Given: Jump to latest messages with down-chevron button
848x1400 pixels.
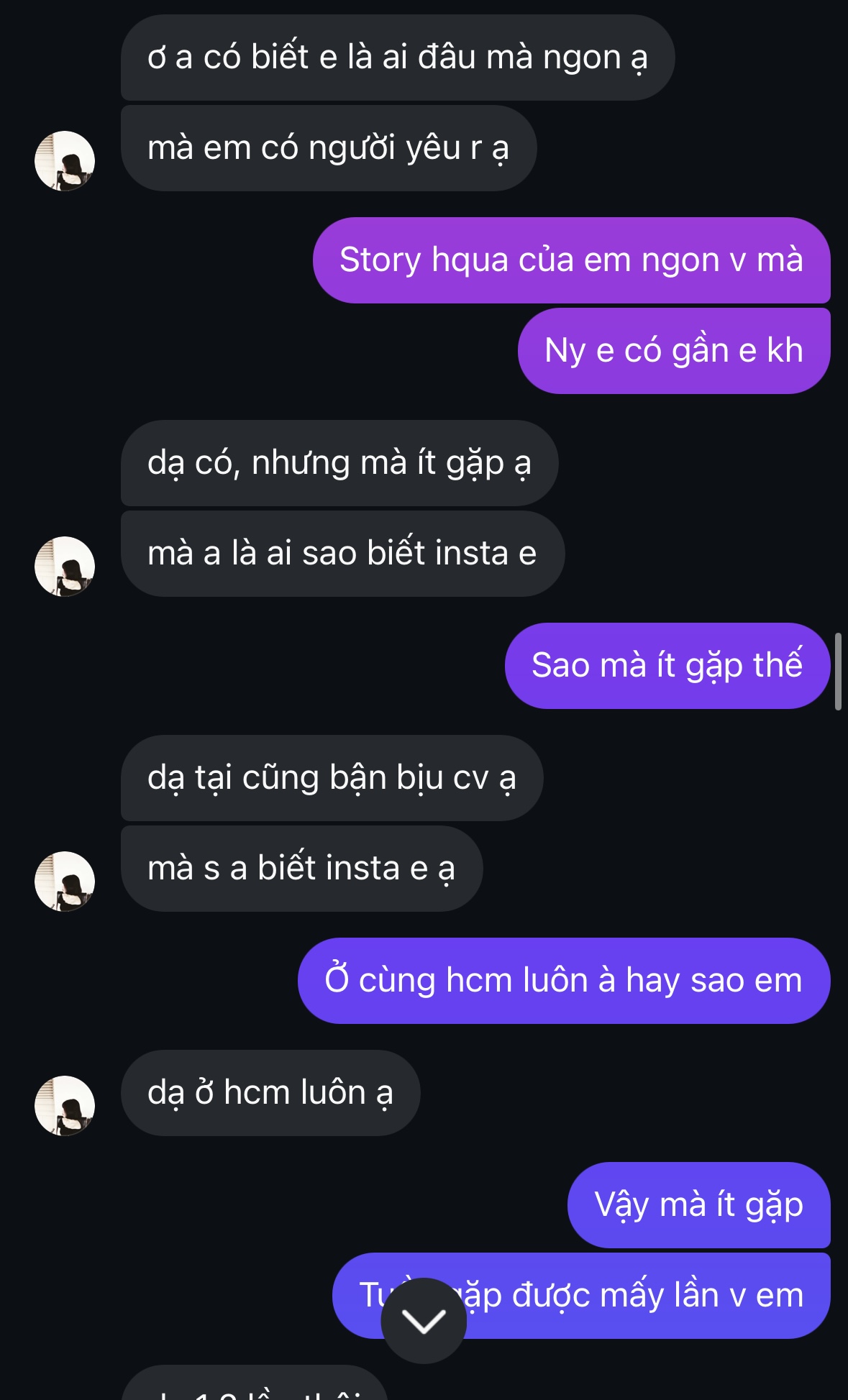Looking at the screenshot, I should pyautogui.click(x=424, y=1320).
